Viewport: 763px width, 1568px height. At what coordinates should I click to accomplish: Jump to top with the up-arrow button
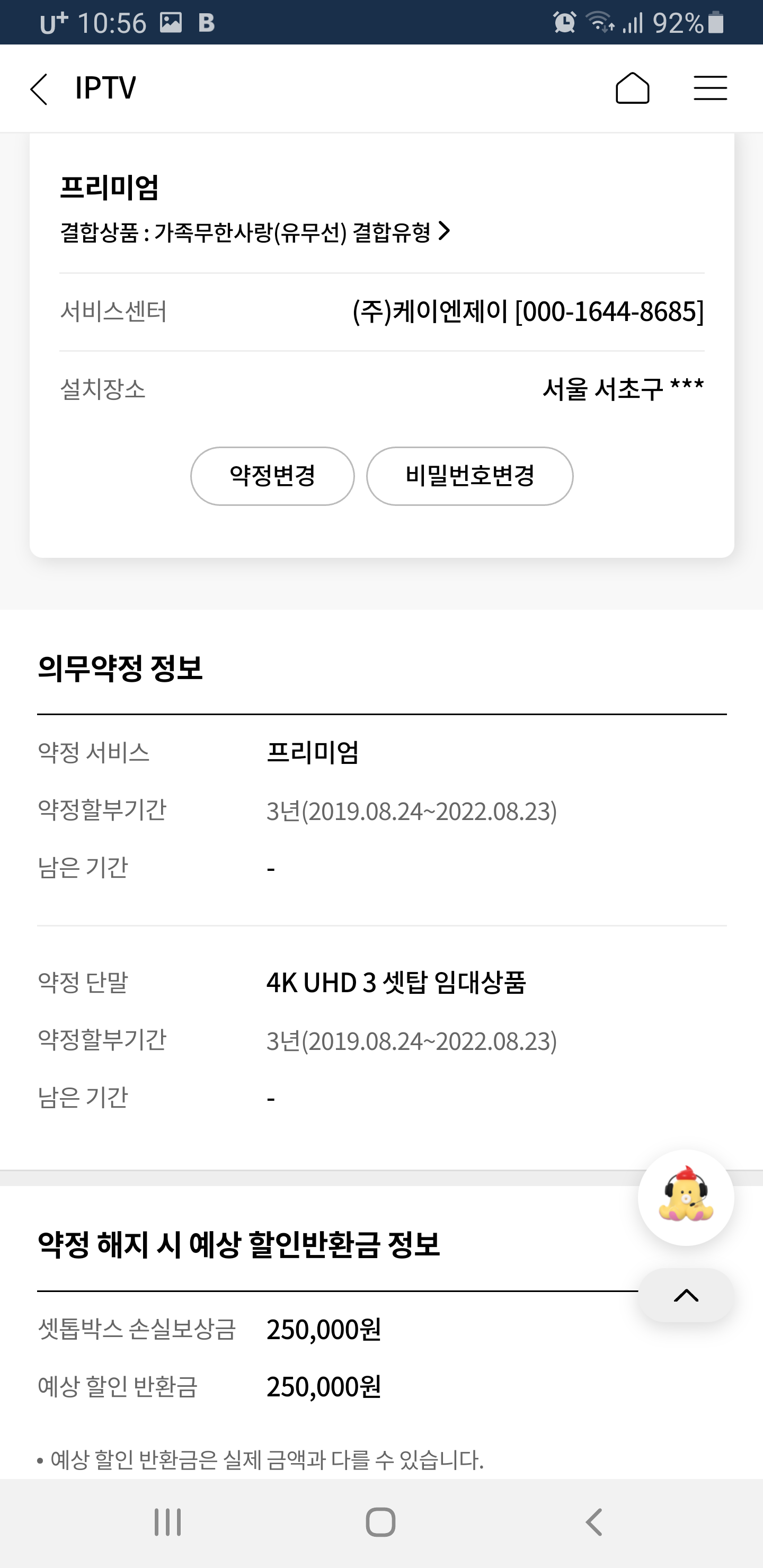coord(686,1295)
